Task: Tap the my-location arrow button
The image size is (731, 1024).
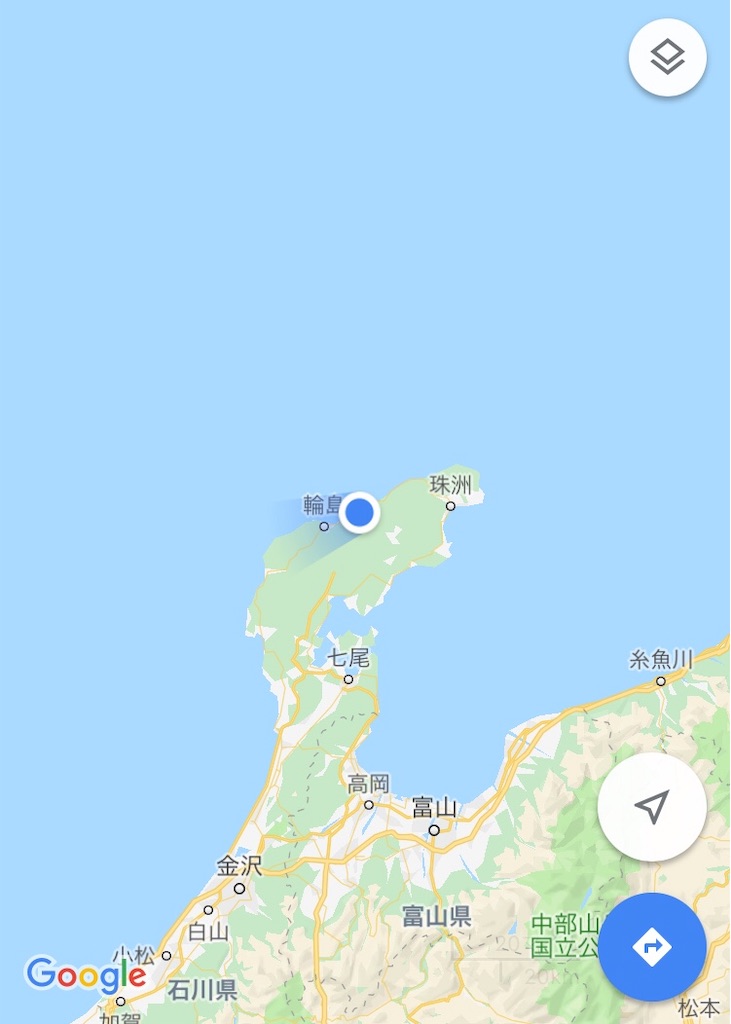Action: pos(652,808)
